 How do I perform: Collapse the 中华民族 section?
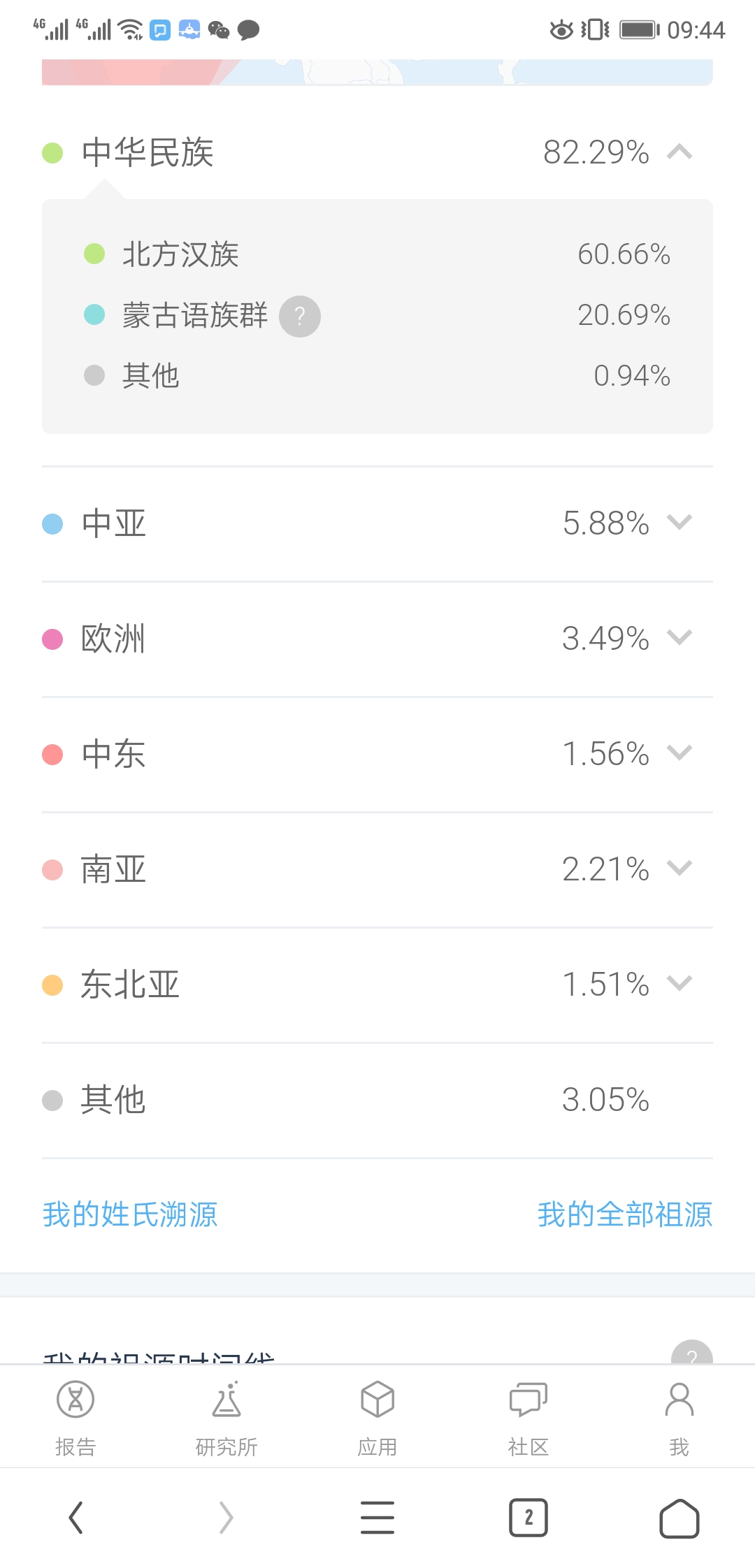679,152
